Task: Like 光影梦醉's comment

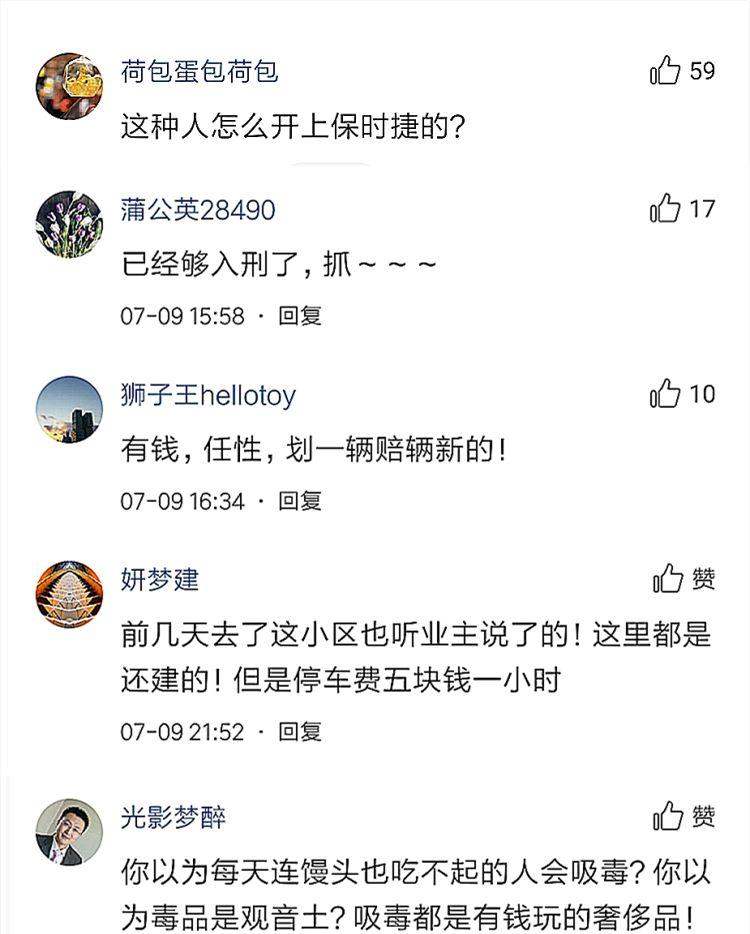Action: tap(668, 817)
